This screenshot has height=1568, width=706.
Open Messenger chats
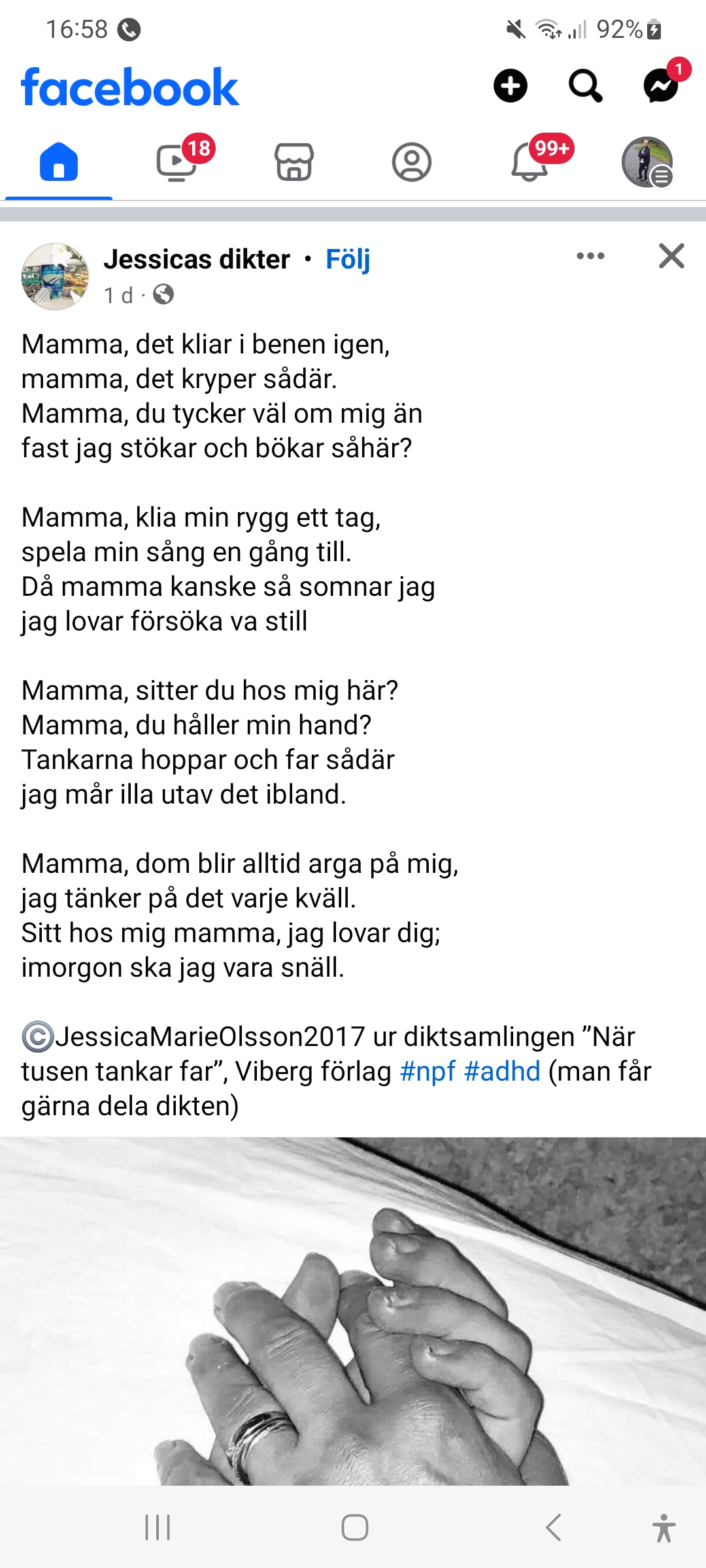click(x=661, y=86)
